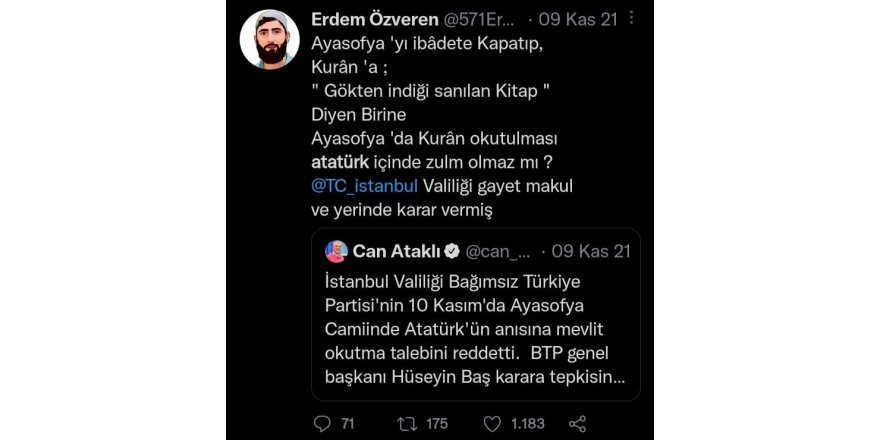Open the @TC_istanbul mention link
The image size is (880, 440).
[367, 186]
